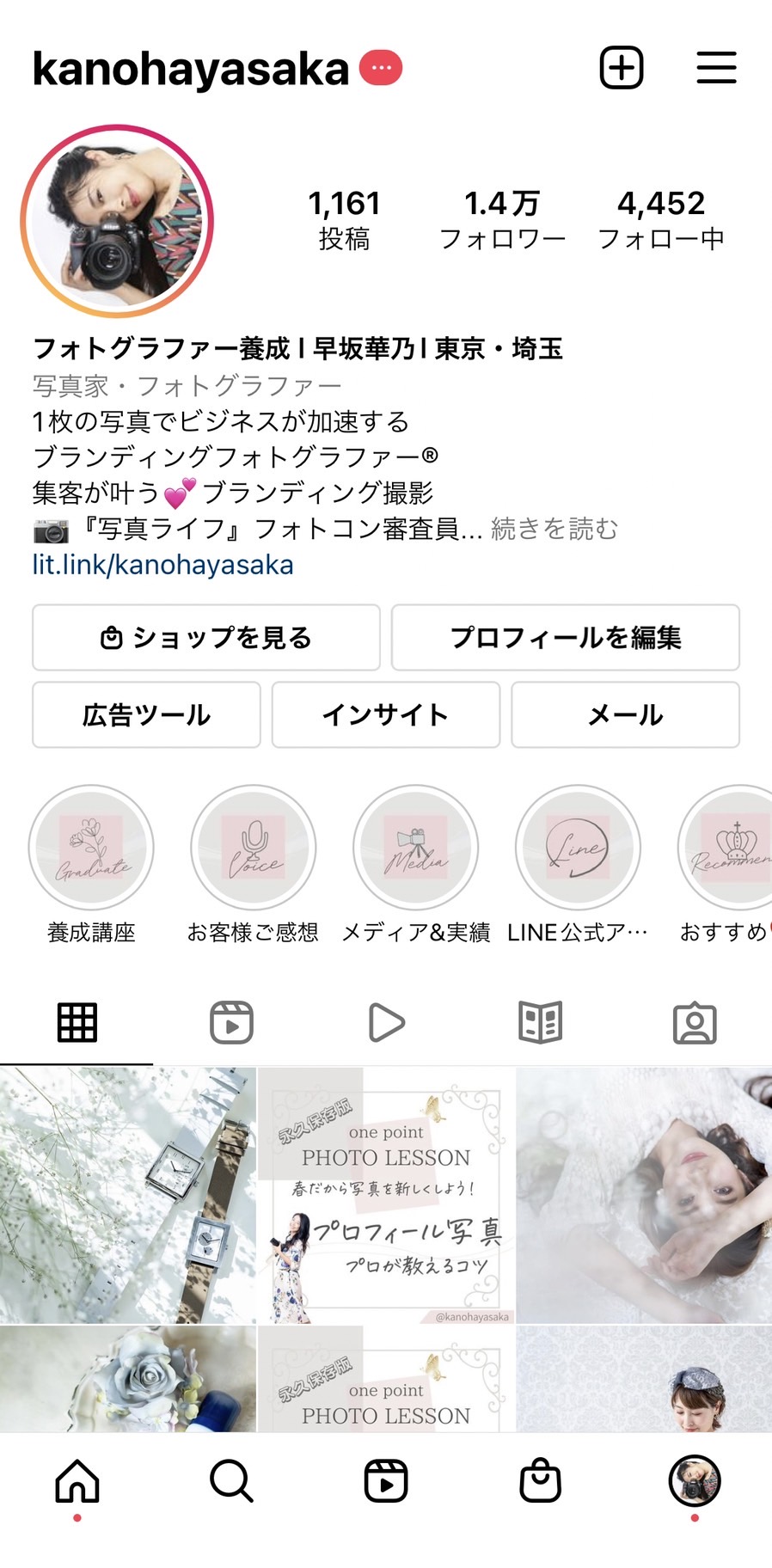Open the lit.link/kanohayasaka link
The height and width of the screenshot is (1568, 772).
(x=162, y=565)
